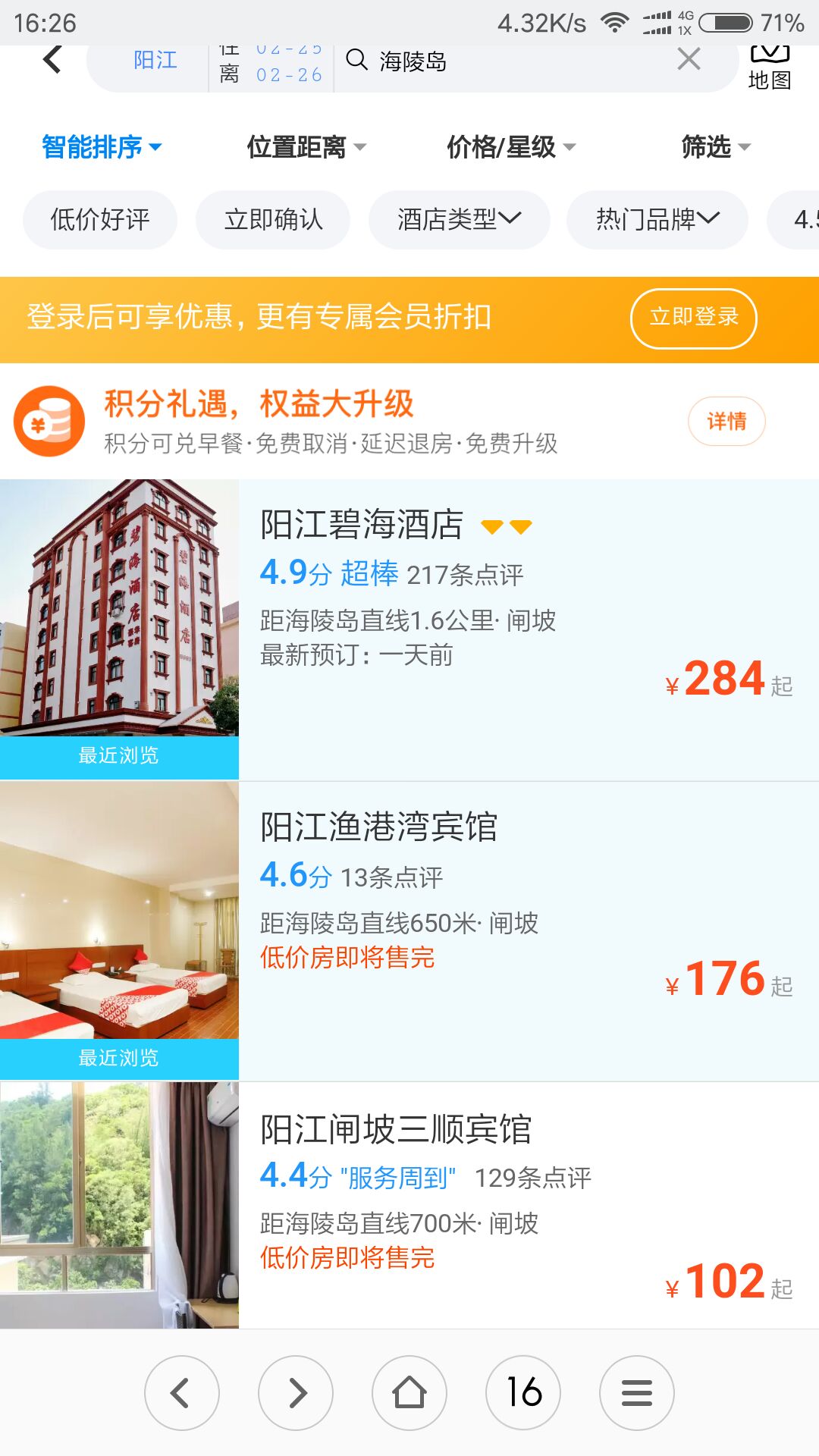Clear the 海陵岛 search keyword
This screenshot has width=819, height=1456.
689,60
